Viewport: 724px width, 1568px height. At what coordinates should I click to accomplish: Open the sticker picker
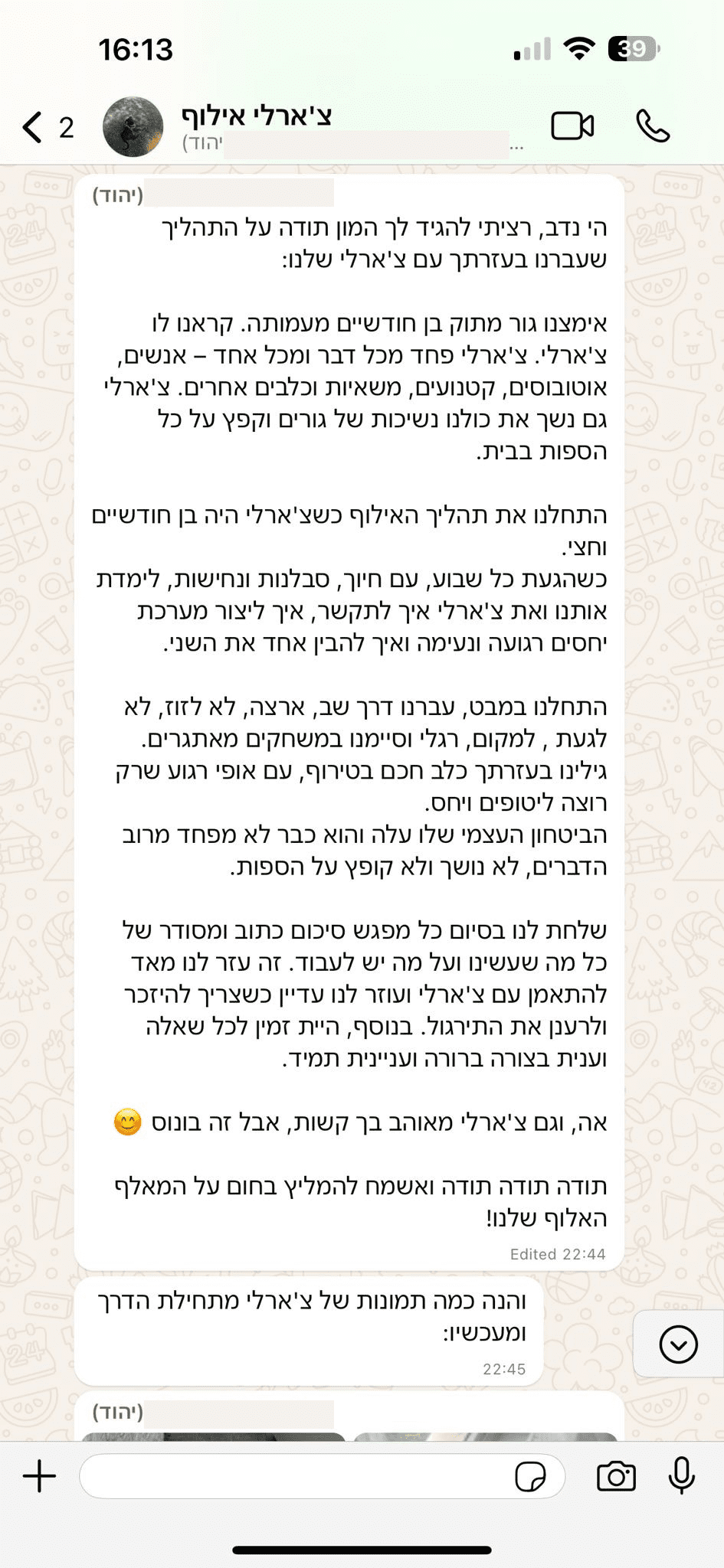[530, 1476]
